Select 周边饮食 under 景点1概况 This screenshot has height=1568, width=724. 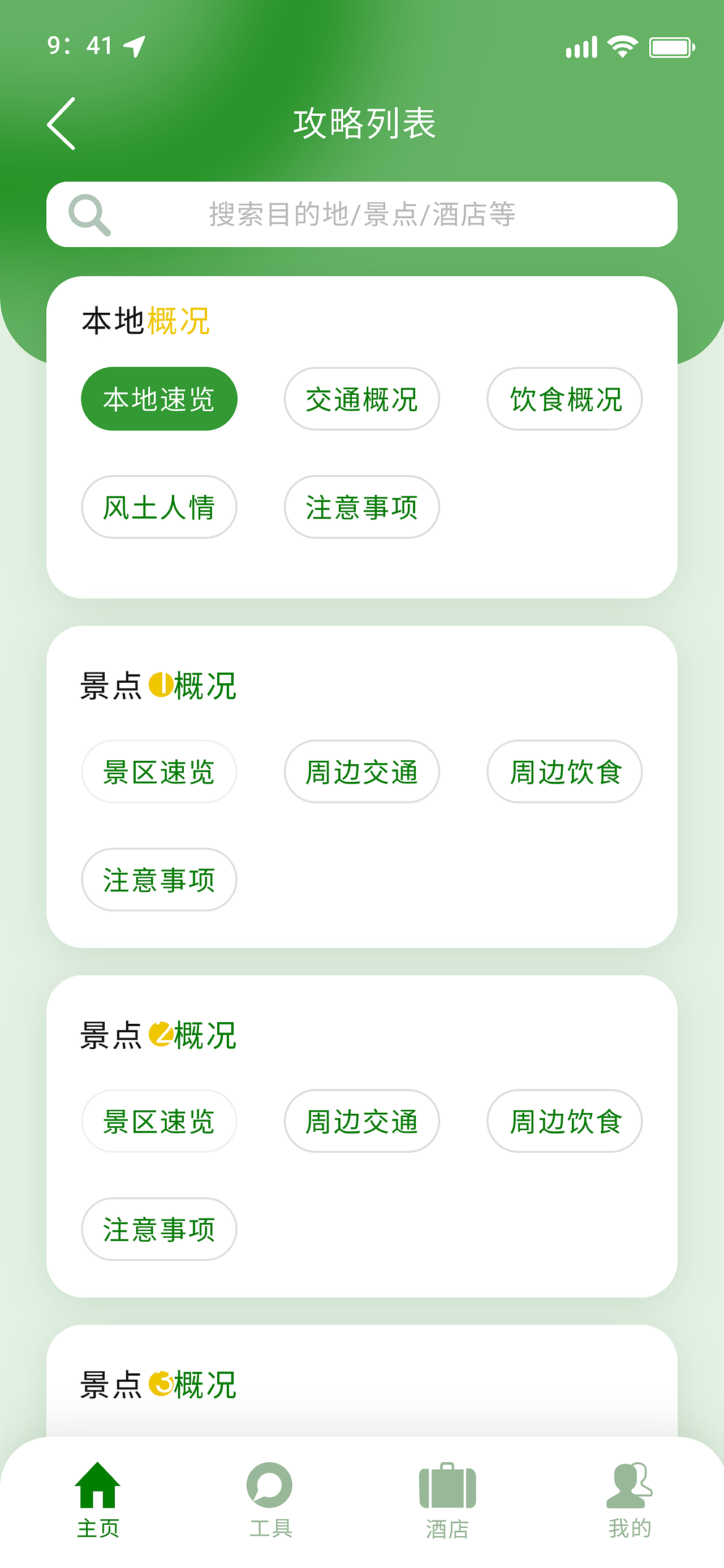coord(564,772)
